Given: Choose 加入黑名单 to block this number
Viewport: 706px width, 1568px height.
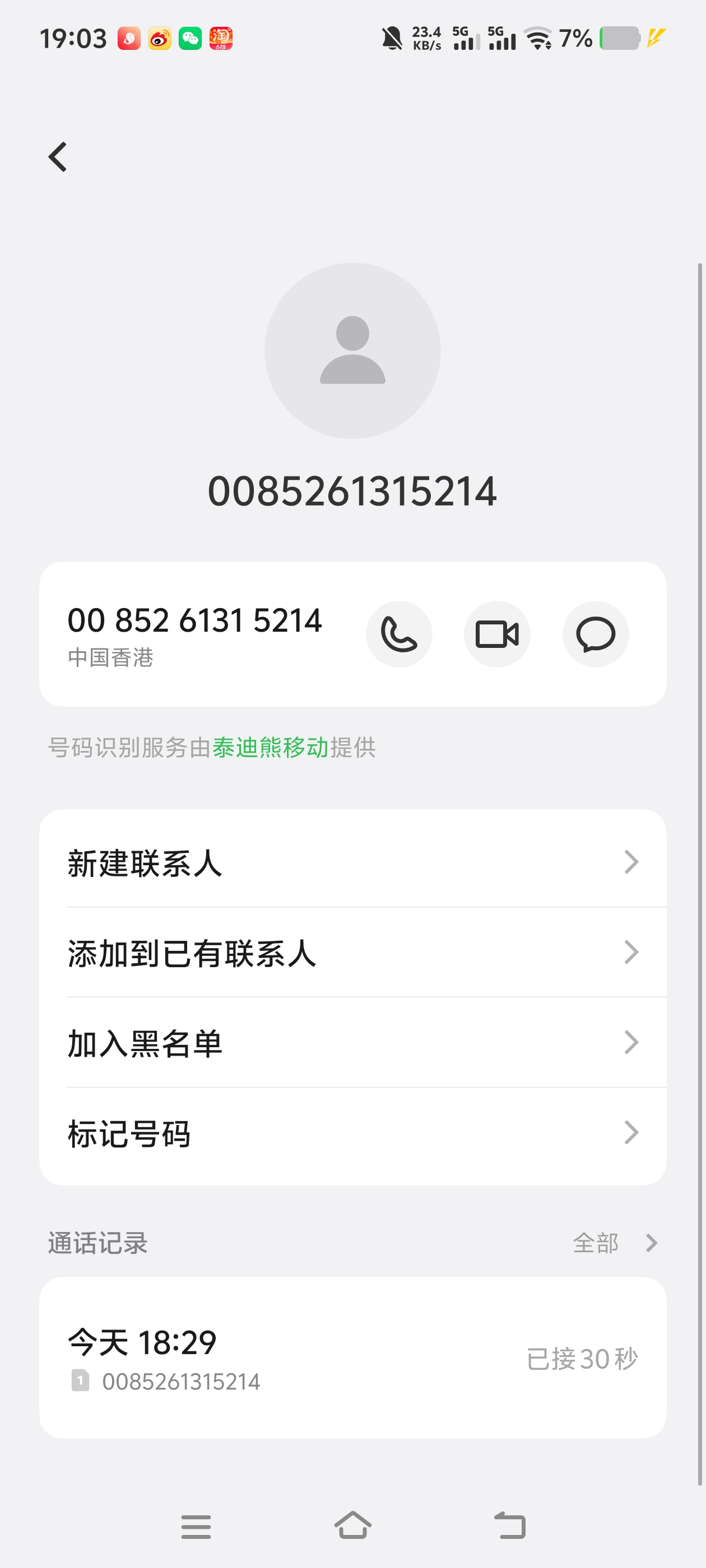Looking at the screenshot, I should pos(352,1042).
